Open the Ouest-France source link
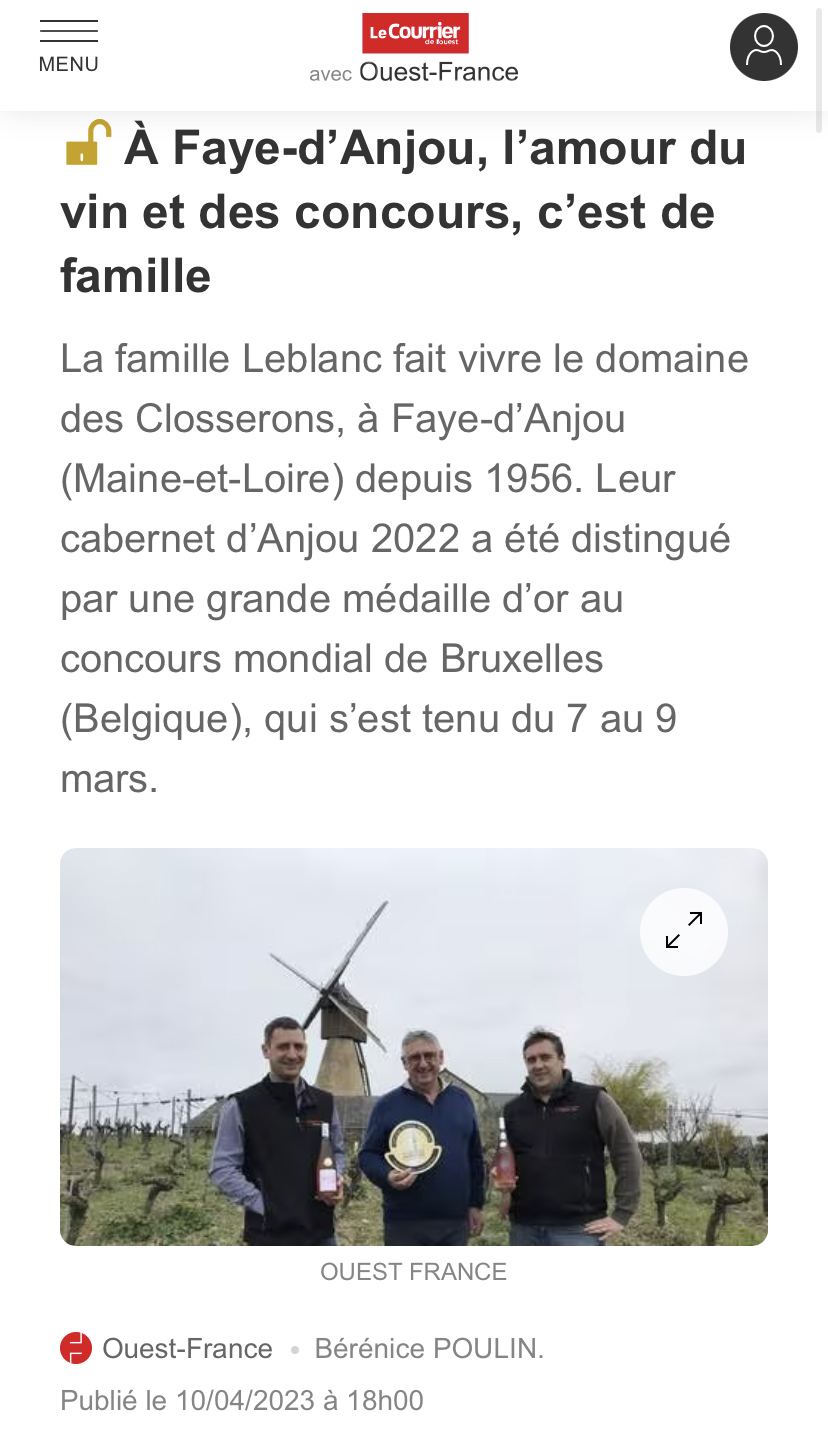The width and height of the screenshot is (828, 1453). point(187,1348)
